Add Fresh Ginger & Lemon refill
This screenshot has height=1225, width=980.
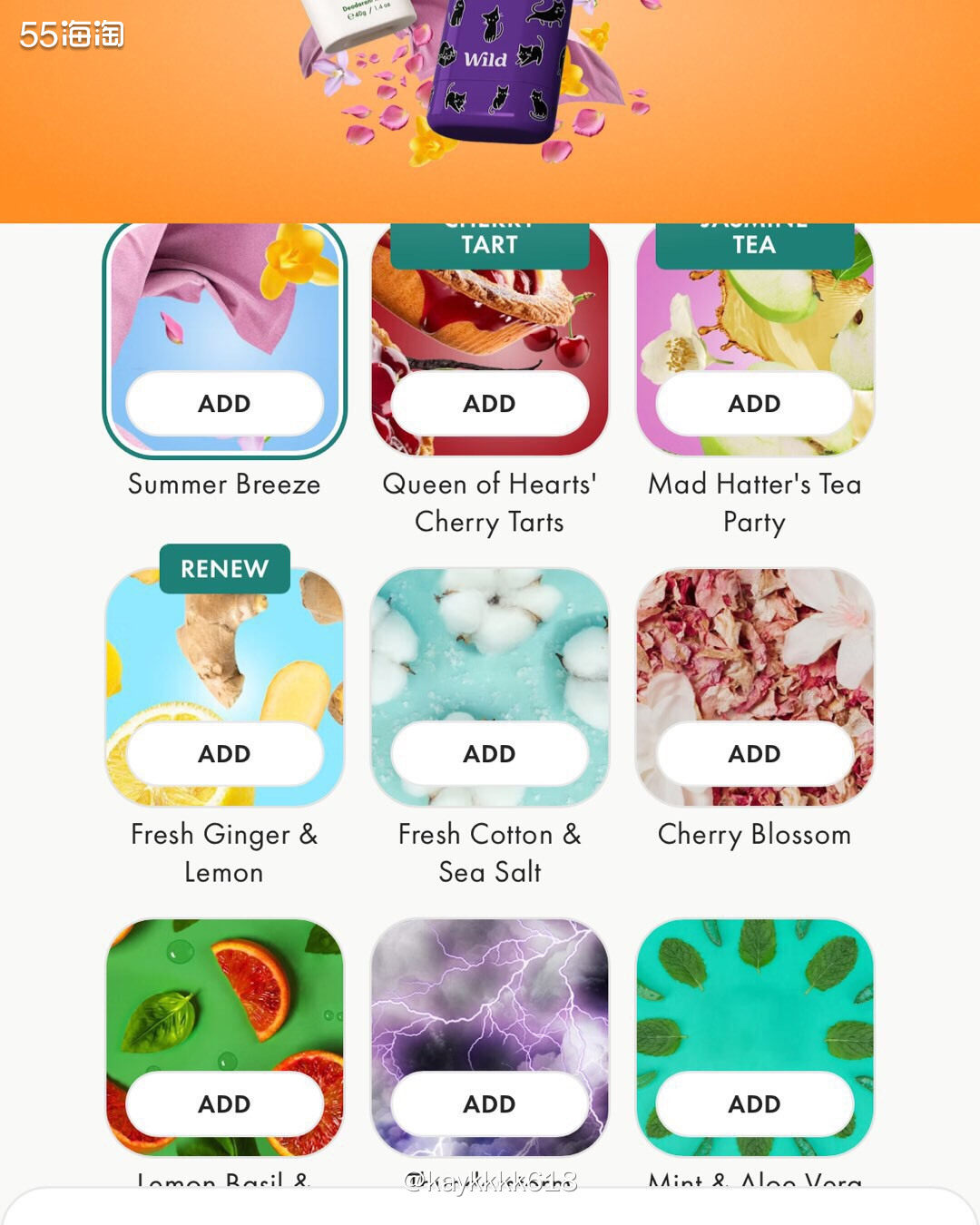[x=224, y=753]
